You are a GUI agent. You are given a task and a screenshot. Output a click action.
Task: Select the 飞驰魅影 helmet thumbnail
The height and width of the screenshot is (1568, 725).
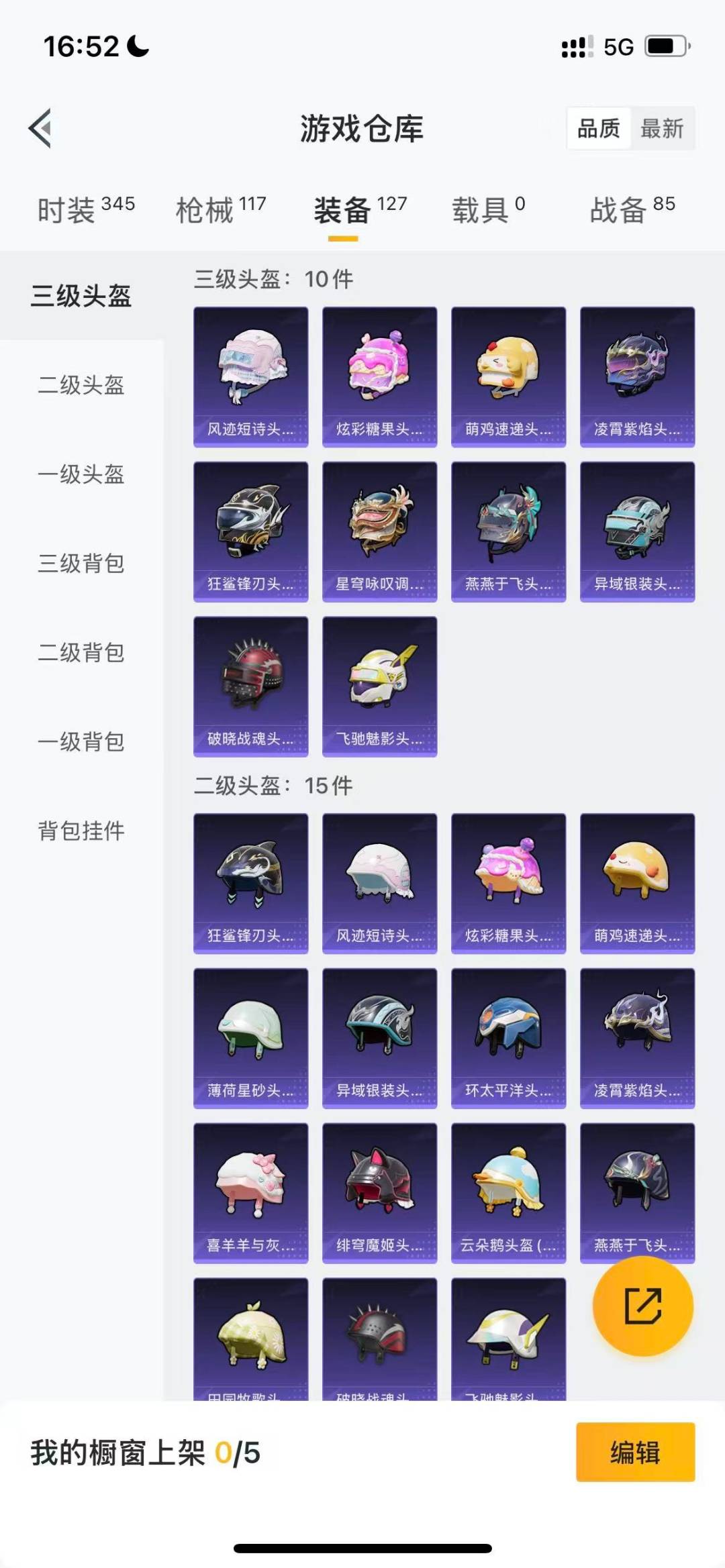pyautogui.click(x=379, y=686)
